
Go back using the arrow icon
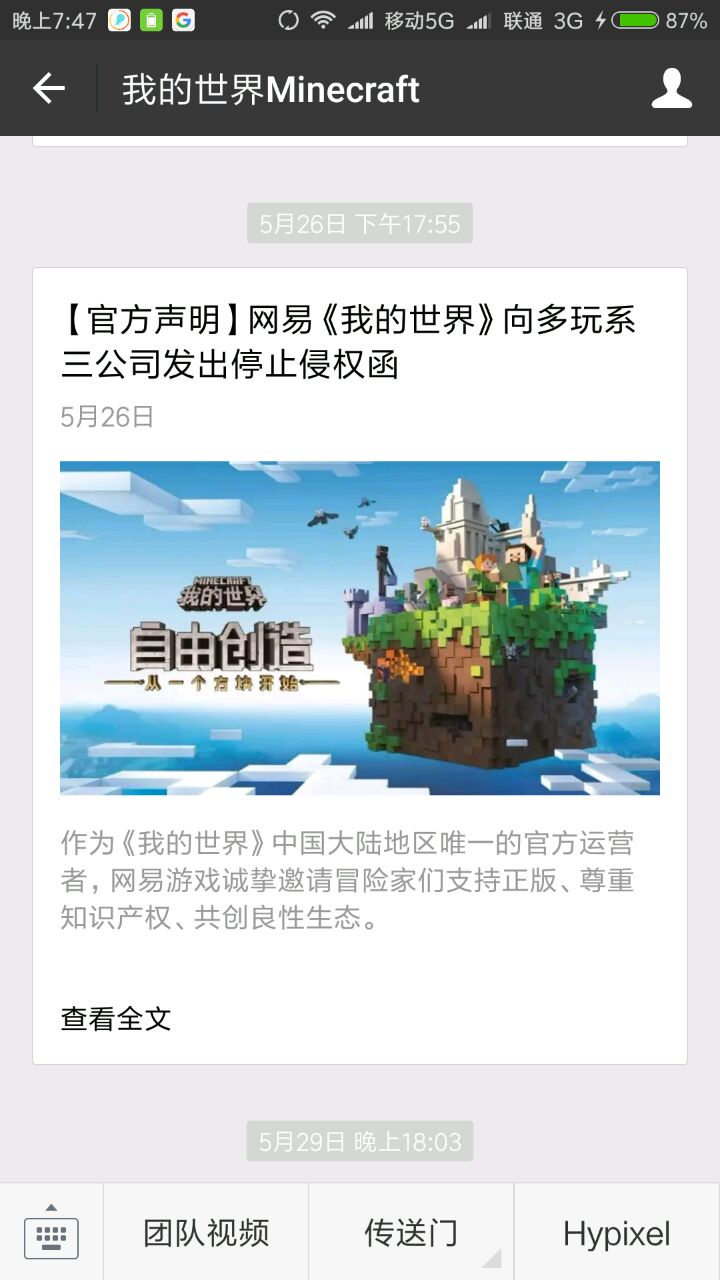tap(48, 89)
